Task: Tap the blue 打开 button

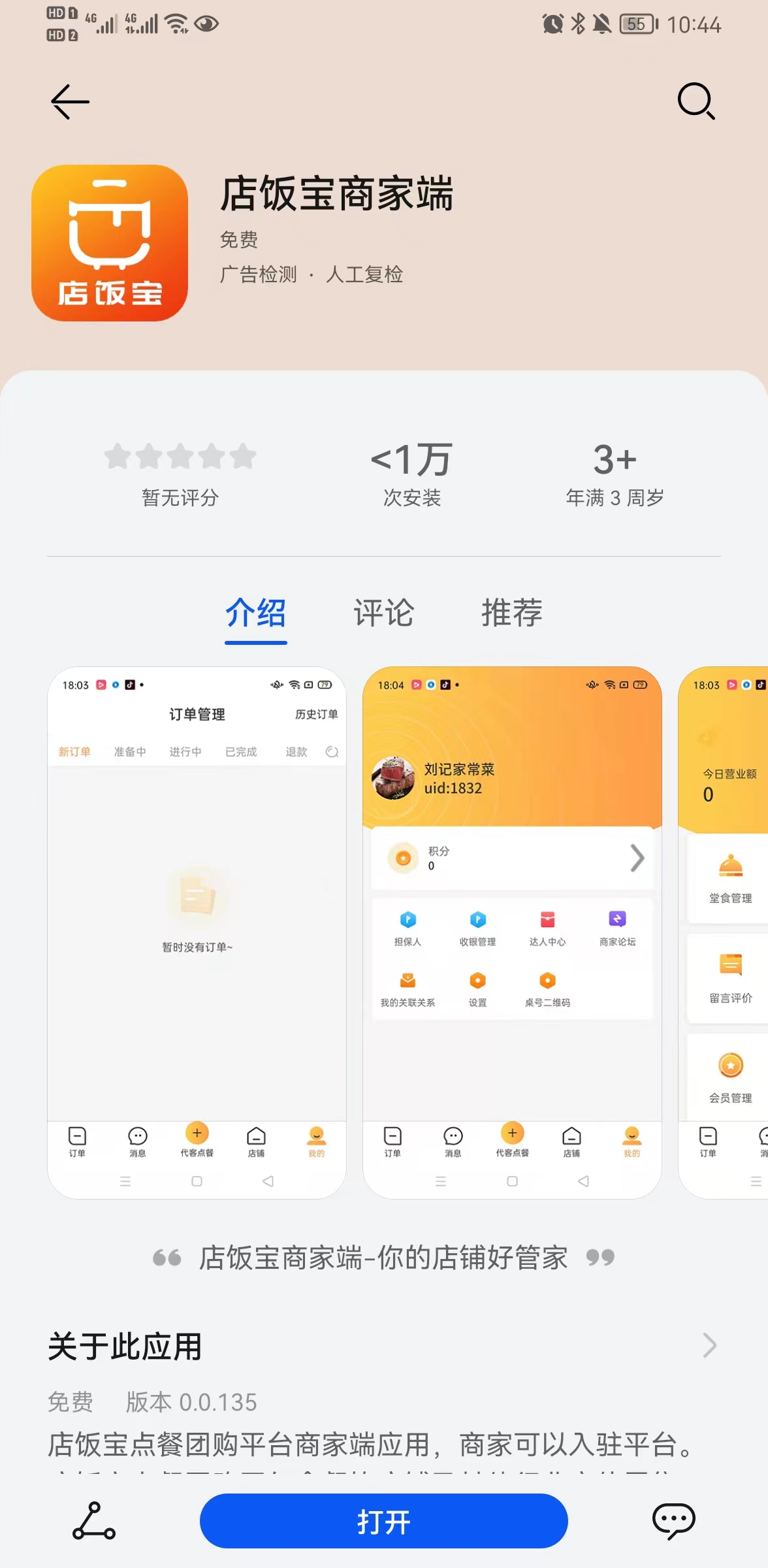Action: click(383, 1521)
